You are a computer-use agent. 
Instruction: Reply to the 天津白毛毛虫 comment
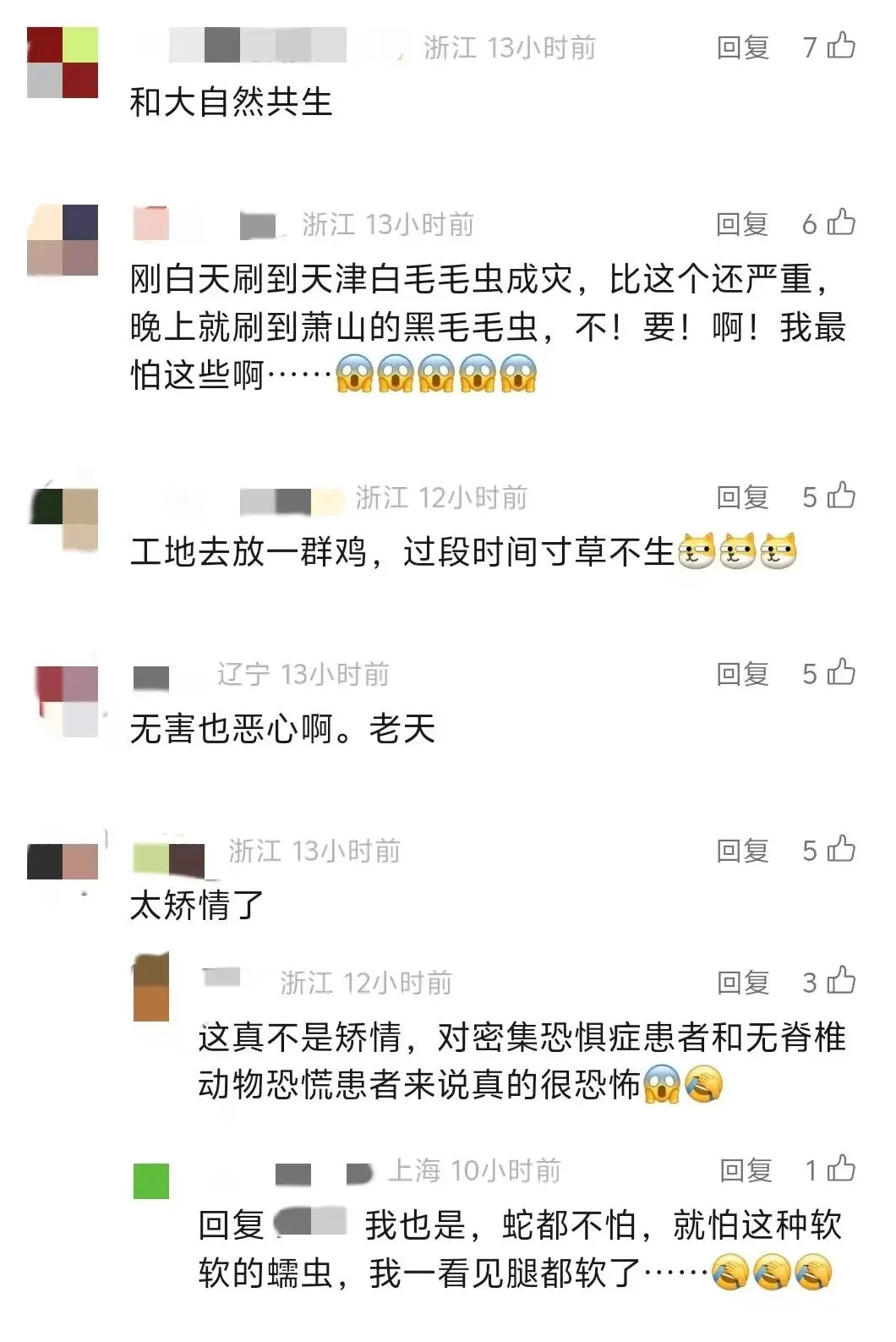pyautogui.click(x=742, y=224)
